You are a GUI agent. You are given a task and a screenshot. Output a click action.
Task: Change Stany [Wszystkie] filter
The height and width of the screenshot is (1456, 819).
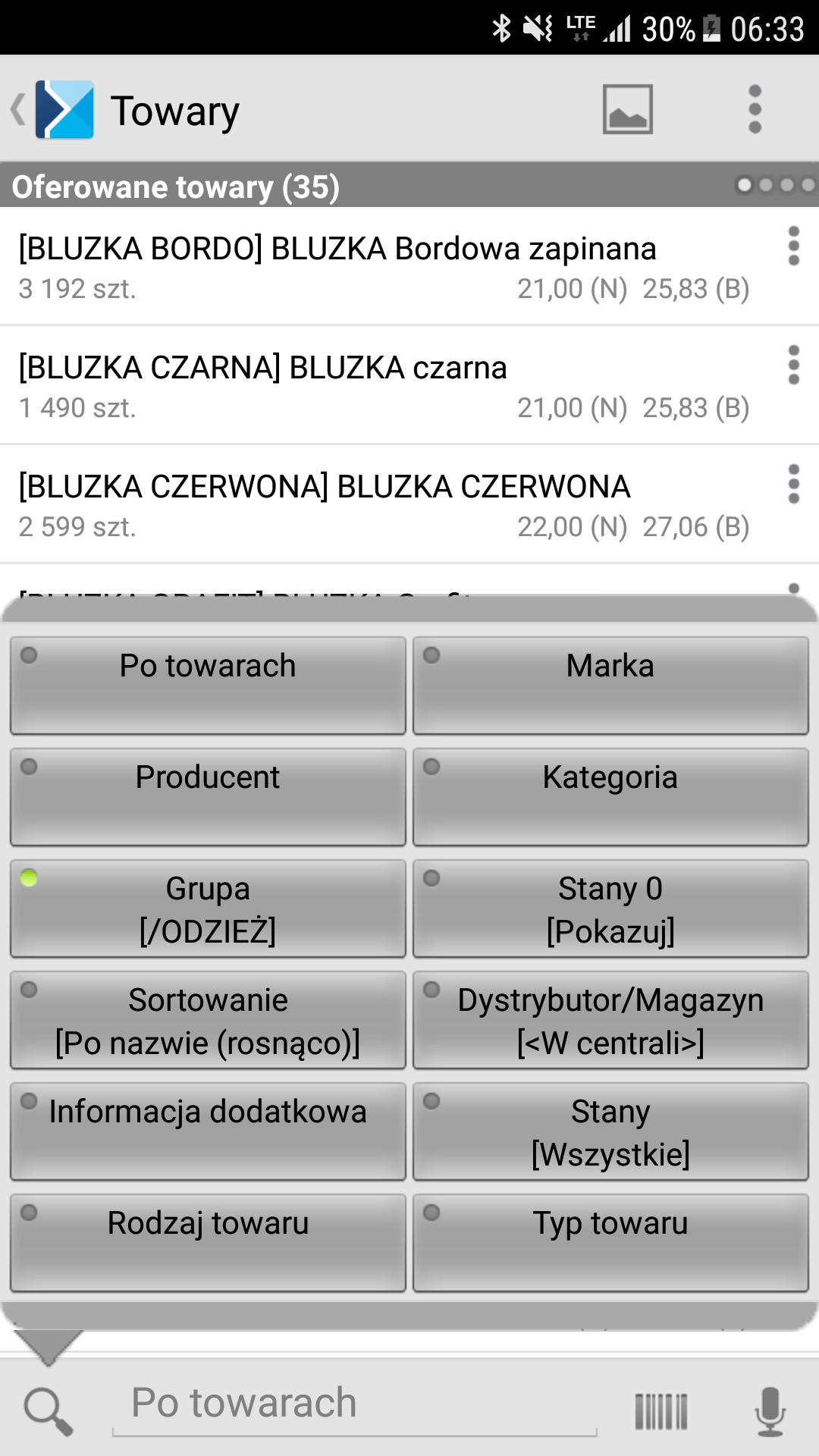click(x=610, y=1131)
